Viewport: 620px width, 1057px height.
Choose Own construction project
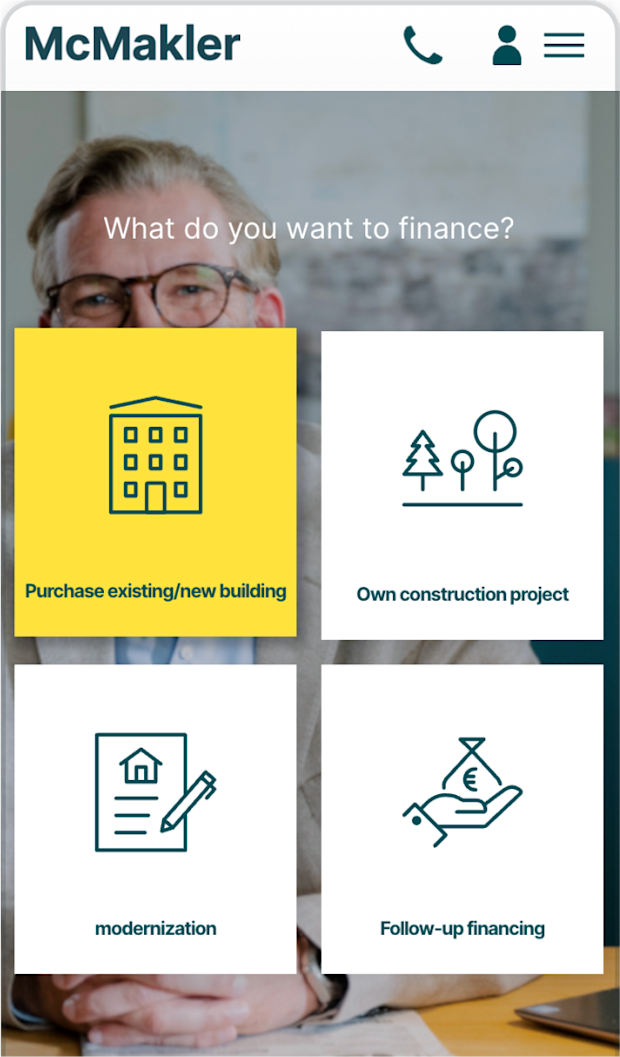click(462, 485)
